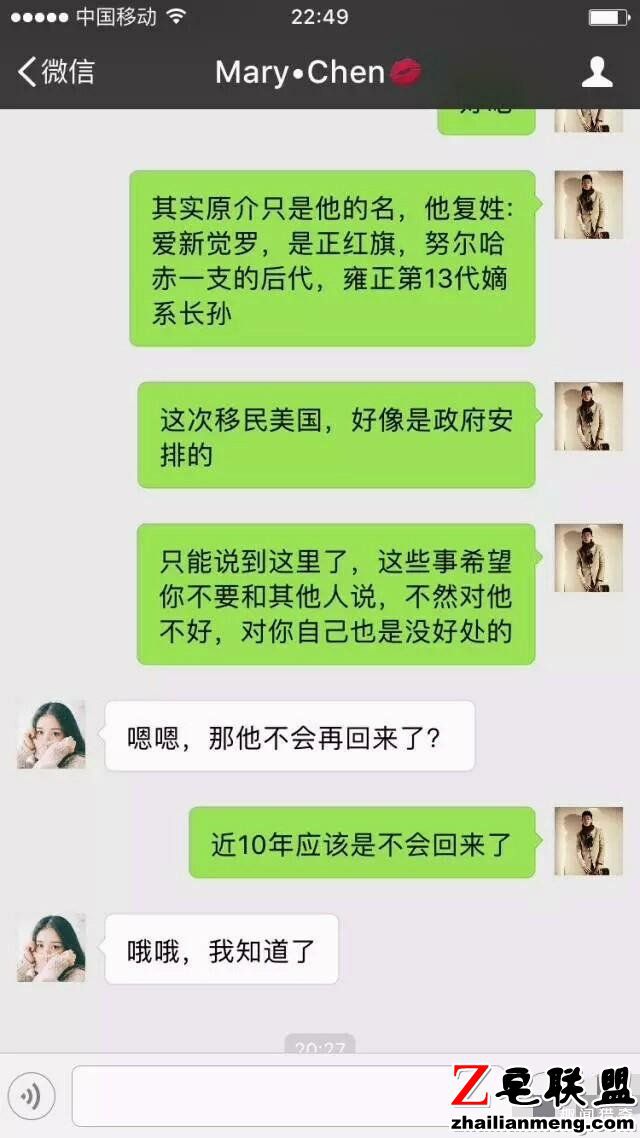
Task: Open the avatar beside "这次移民美国" message
Action: click(x=588, y=416)
